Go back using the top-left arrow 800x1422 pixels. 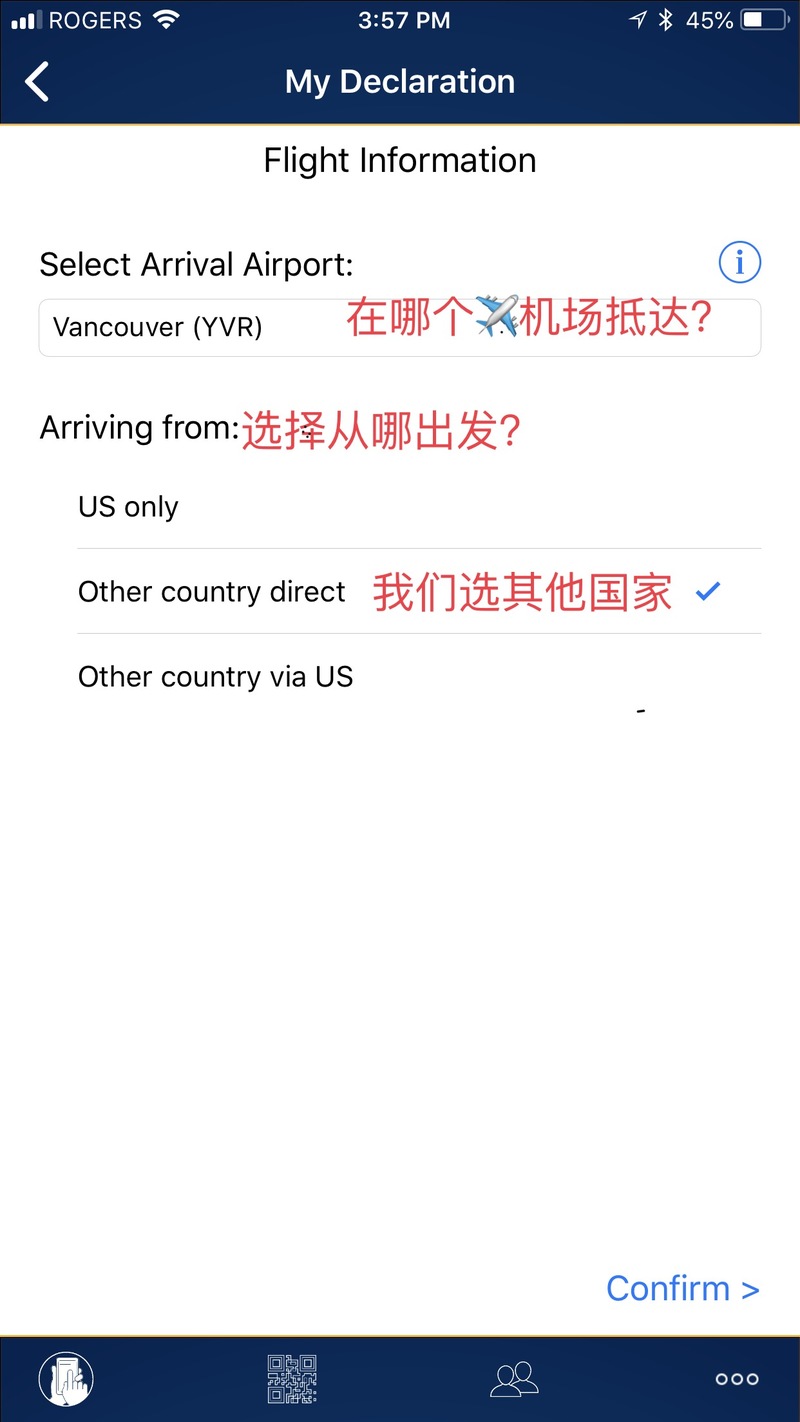pos(37,82)
